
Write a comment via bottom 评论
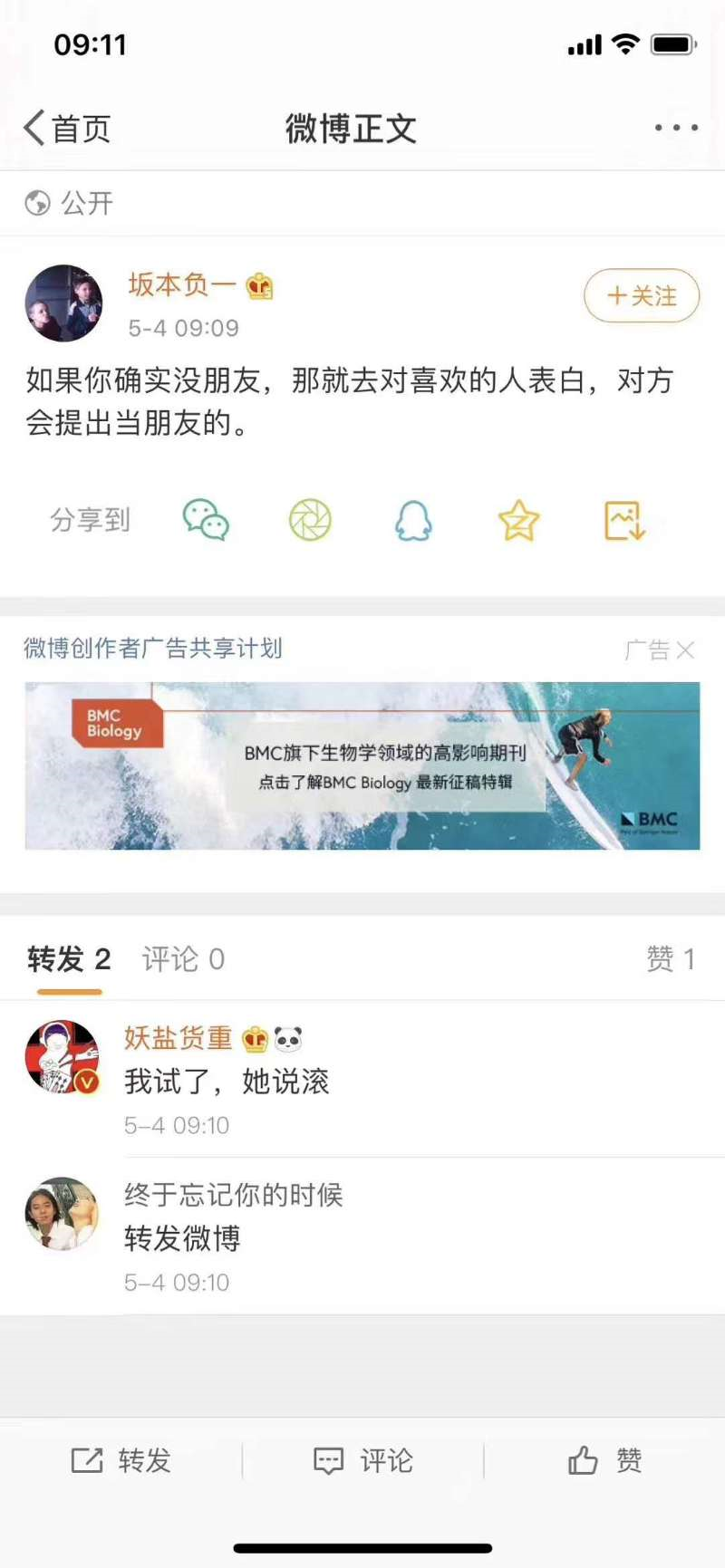pyautogui.click(x=363, y=1460)
